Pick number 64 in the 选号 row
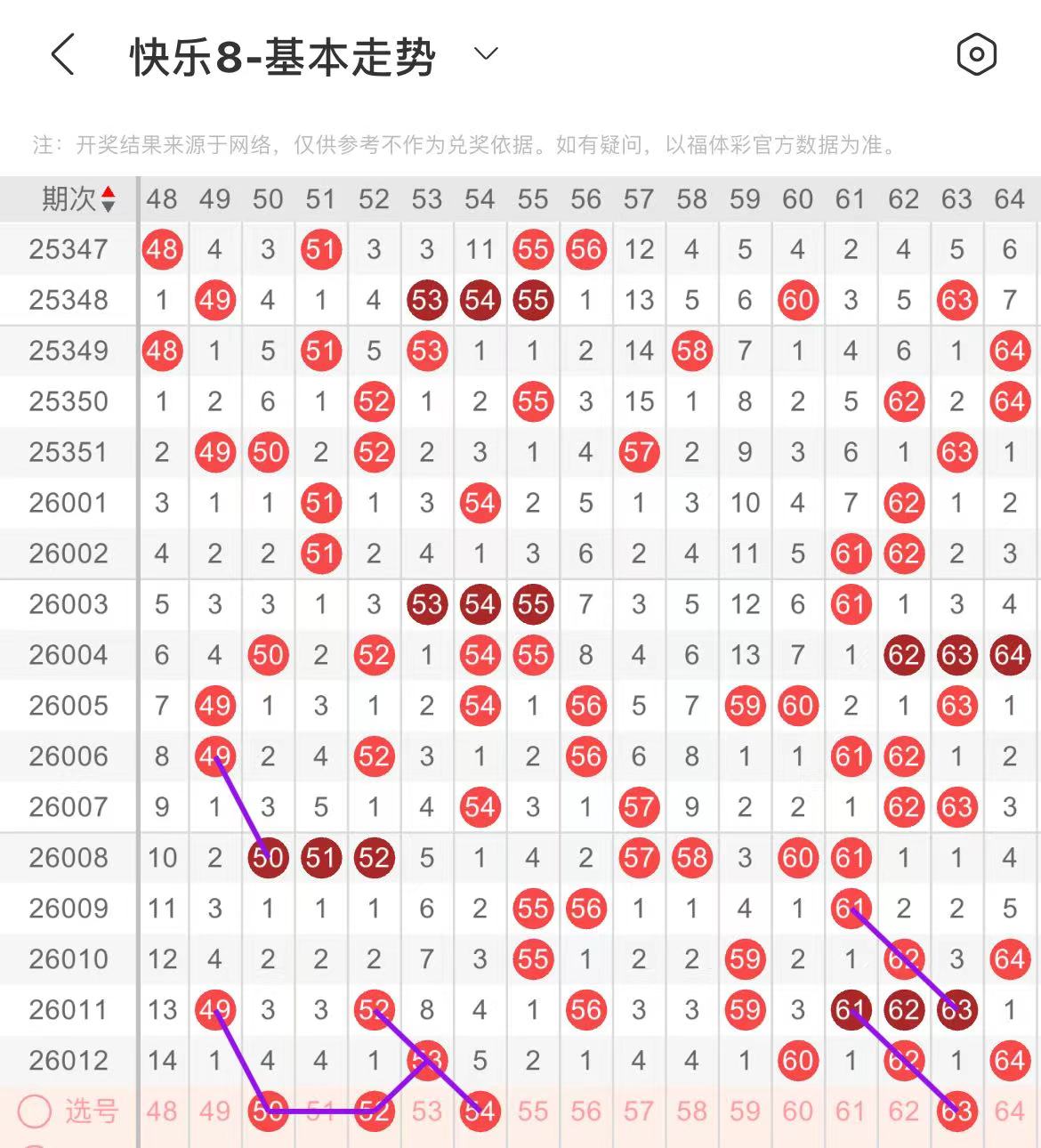Image resolution: width=1041 pixels, height=1148 pixels. pos(1010,1112)
